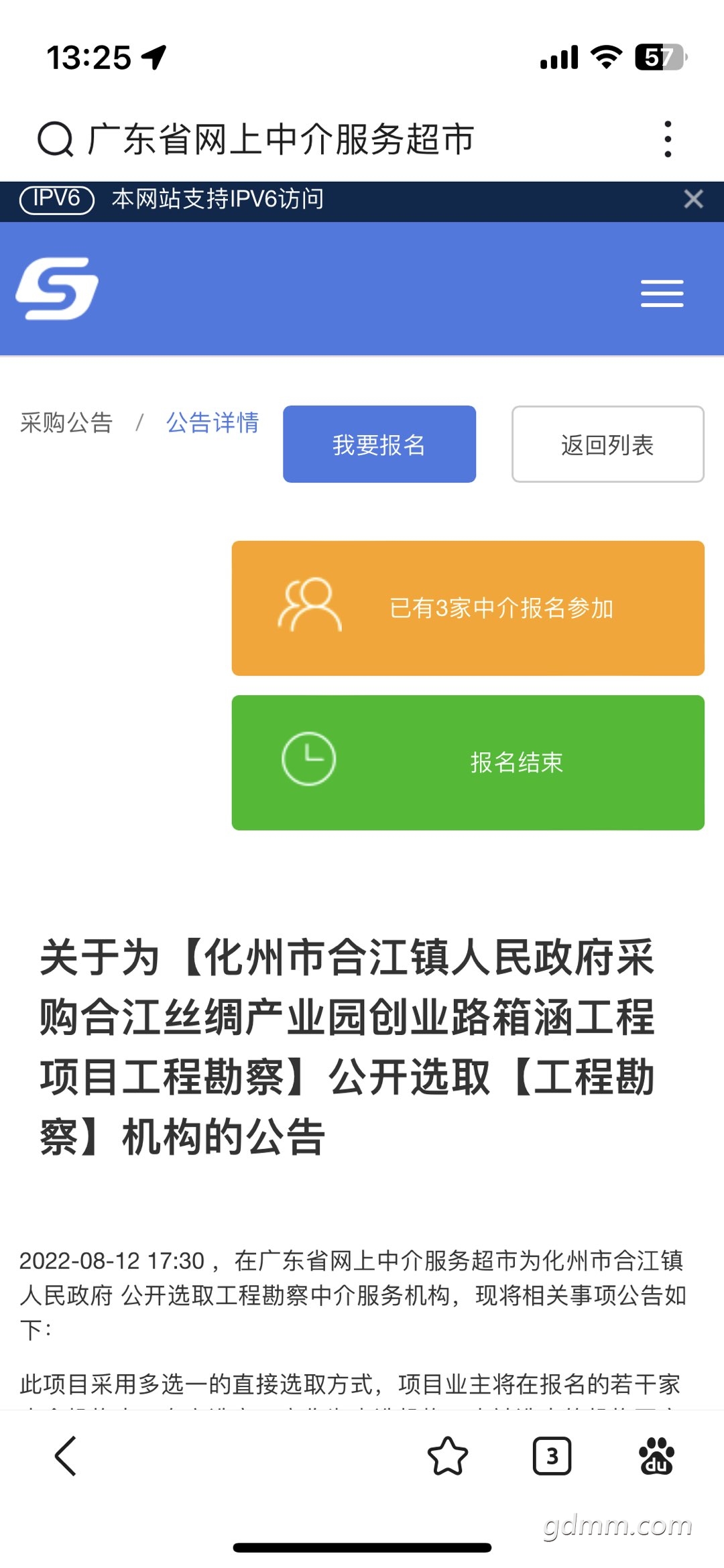Open the hamburger navigation menu
Viewport: 724px width, 1568px height.
pyautogui.click(x=662, y=294)
